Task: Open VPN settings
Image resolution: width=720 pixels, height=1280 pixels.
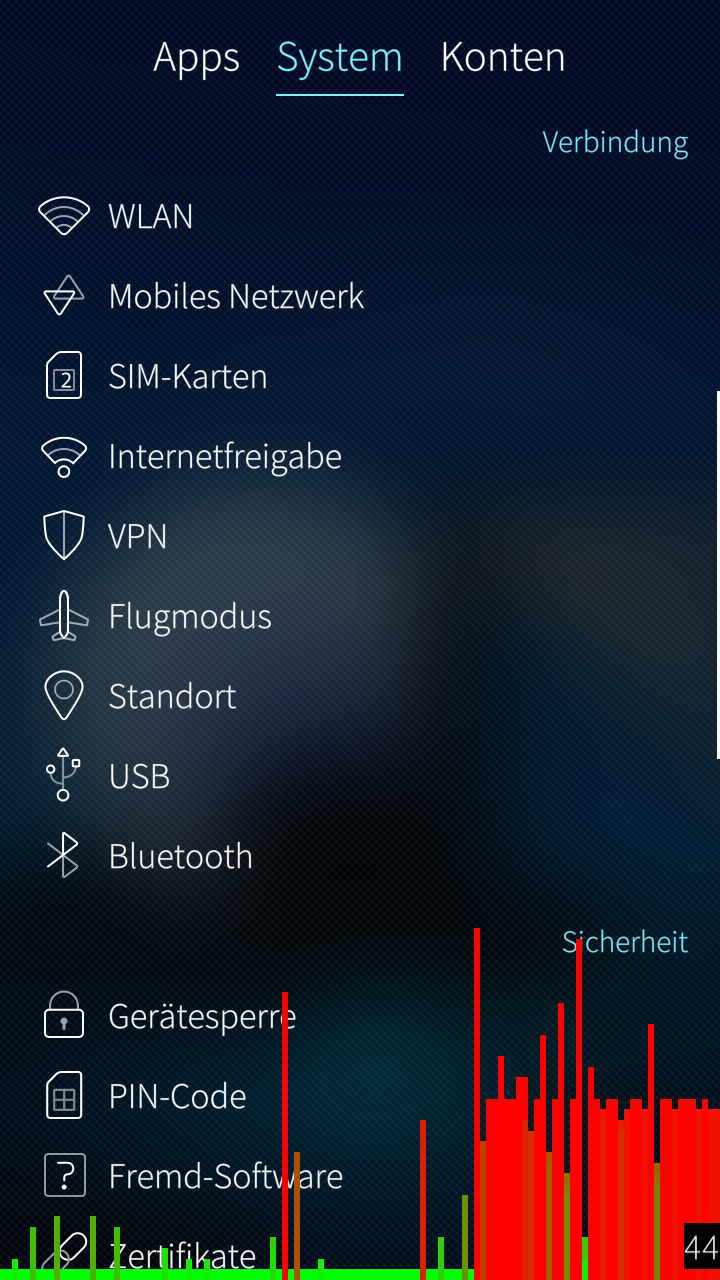Action: click(138, 537)
